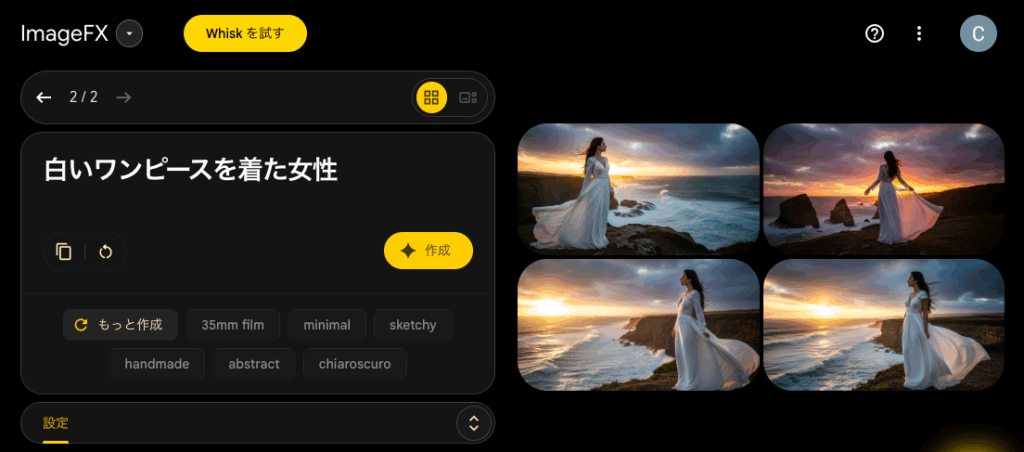Apply the sketchy style chip
This screenshot has width=1024, height=452.
click(x=412, y=325)
